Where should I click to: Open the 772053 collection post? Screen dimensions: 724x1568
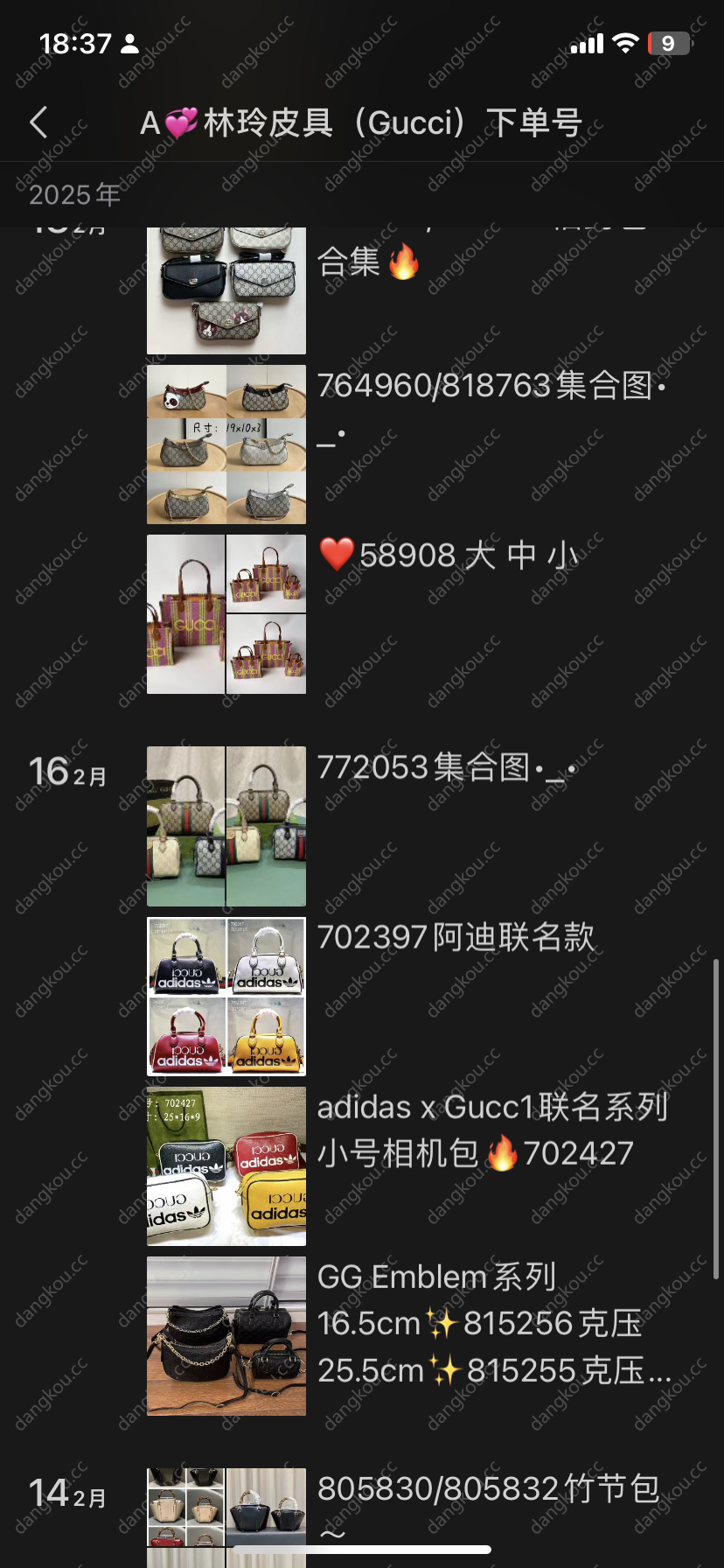click(x=226, y=826)
